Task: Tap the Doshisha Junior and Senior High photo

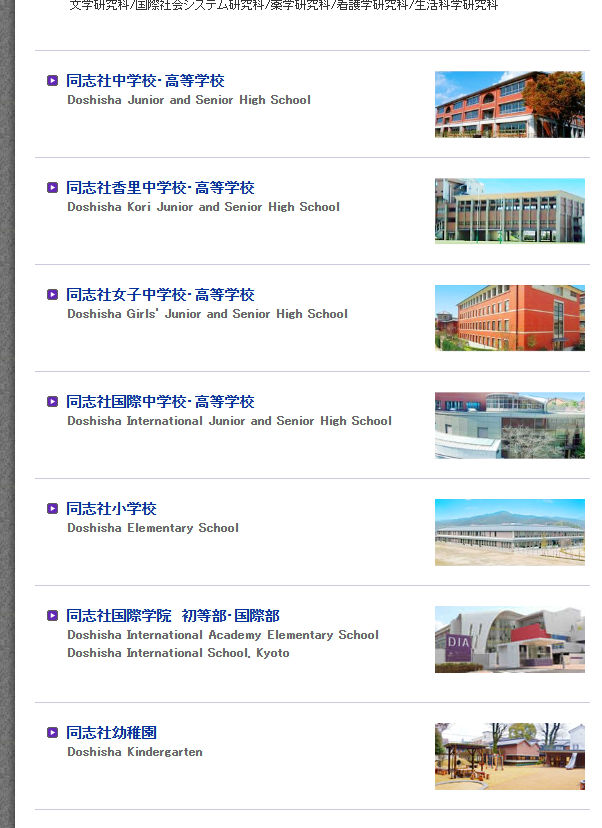Action: (x=509, y=104)
